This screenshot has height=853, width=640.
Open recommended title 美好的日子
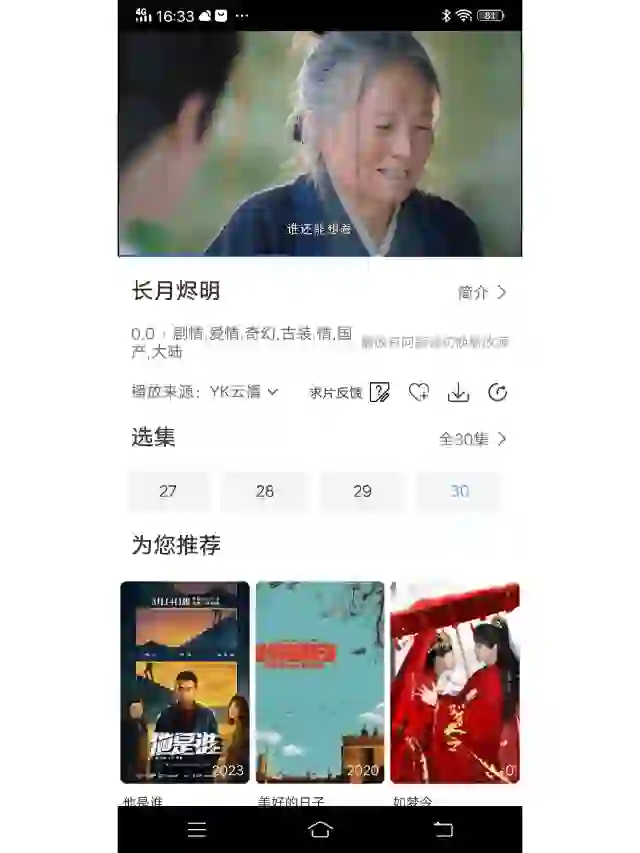point(320,681)
